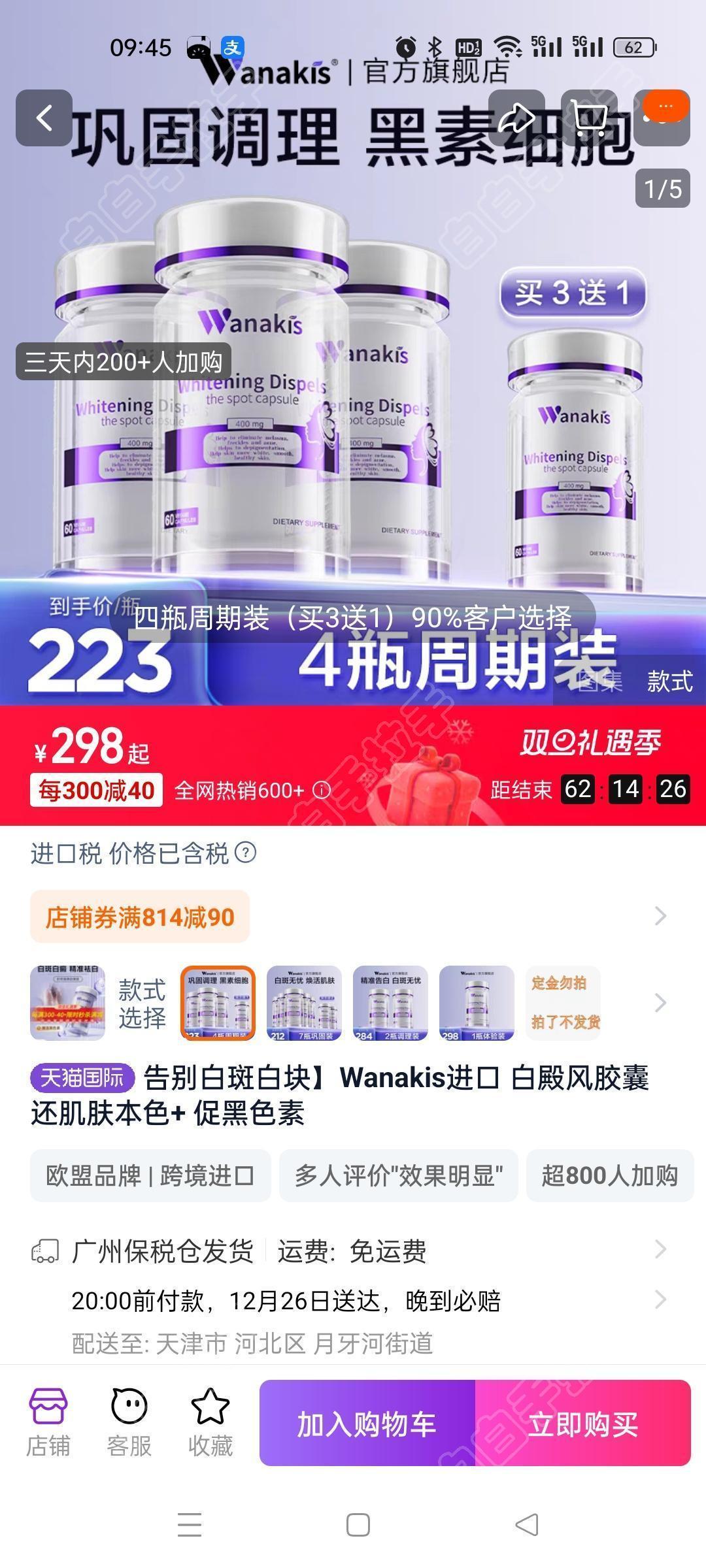Switch to the 图集 image tab

[600, 681]
